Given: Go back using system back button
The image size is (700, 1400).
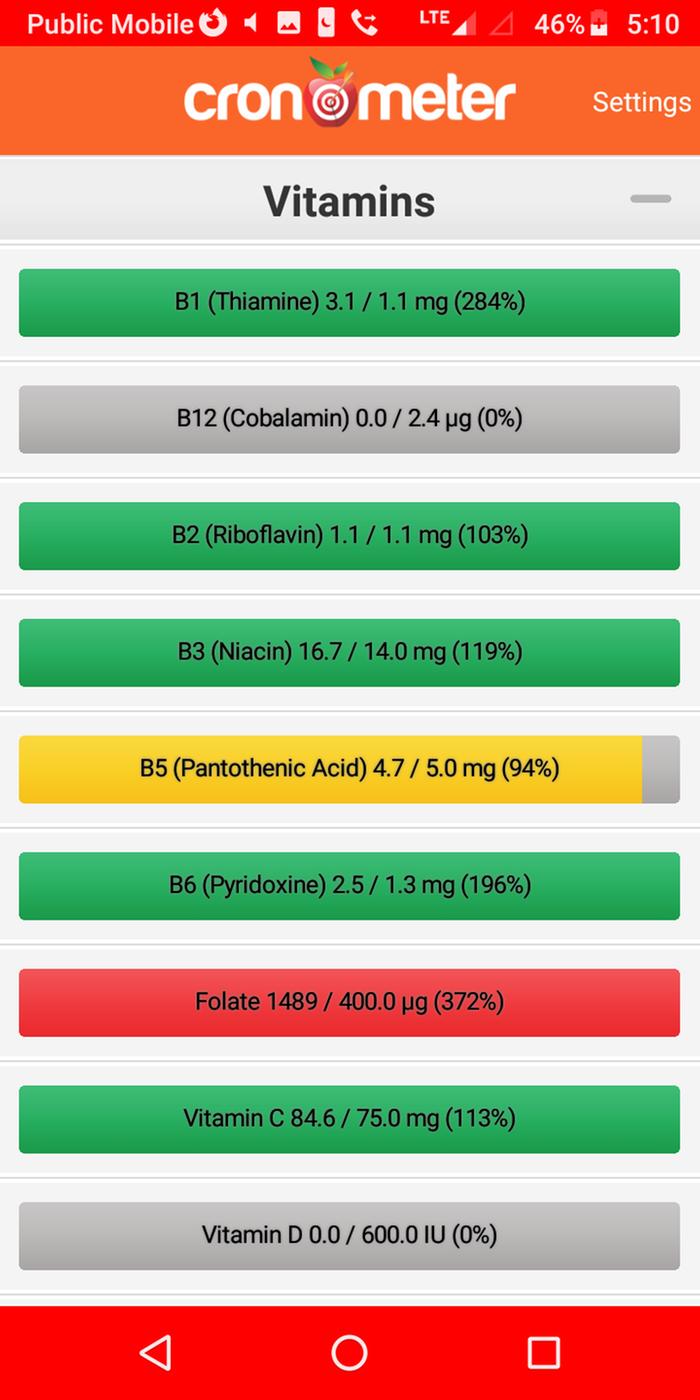Looking at the screenshot, I should [155, 1352].
